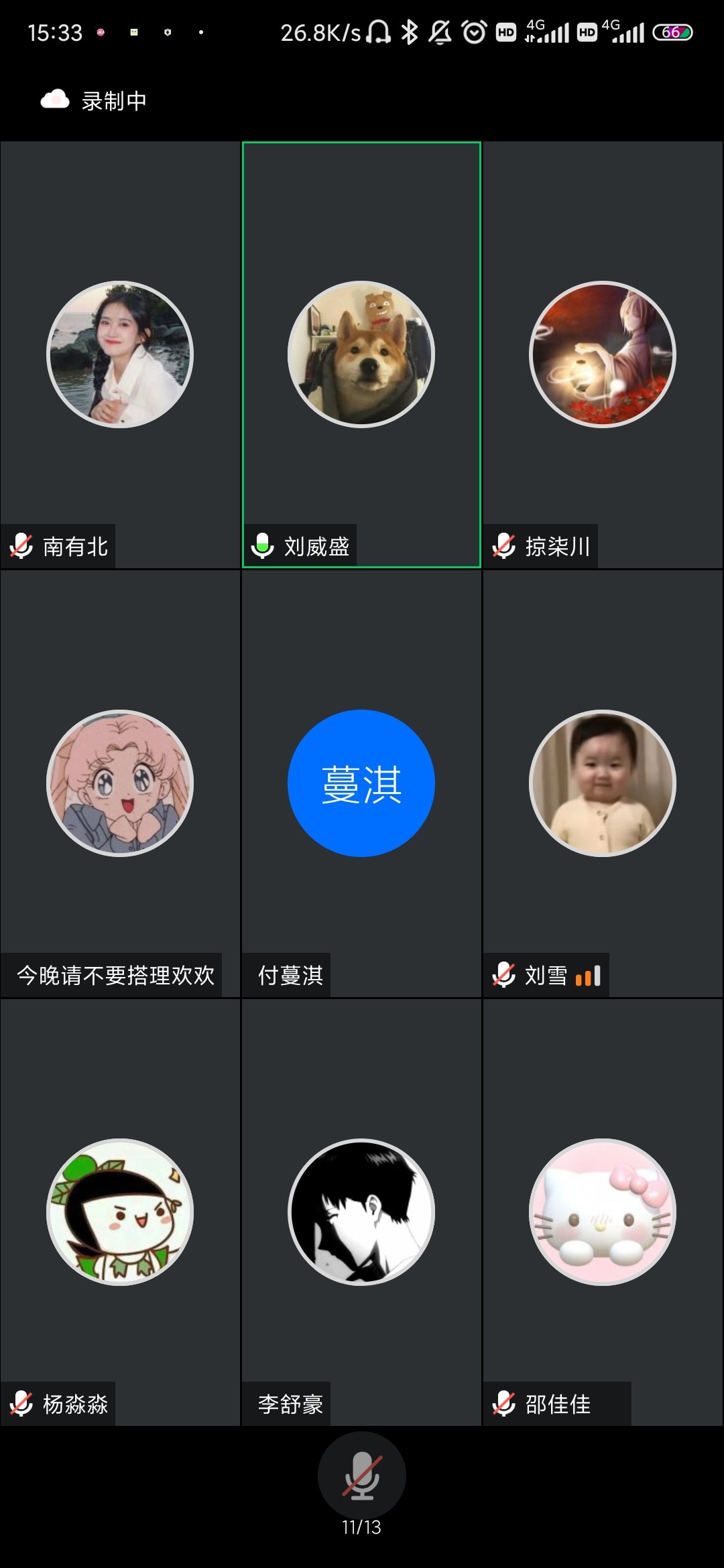Select 付蔓淇's participant tile
The height and width of the screenshot is (1568, 724).
point(361,783)
